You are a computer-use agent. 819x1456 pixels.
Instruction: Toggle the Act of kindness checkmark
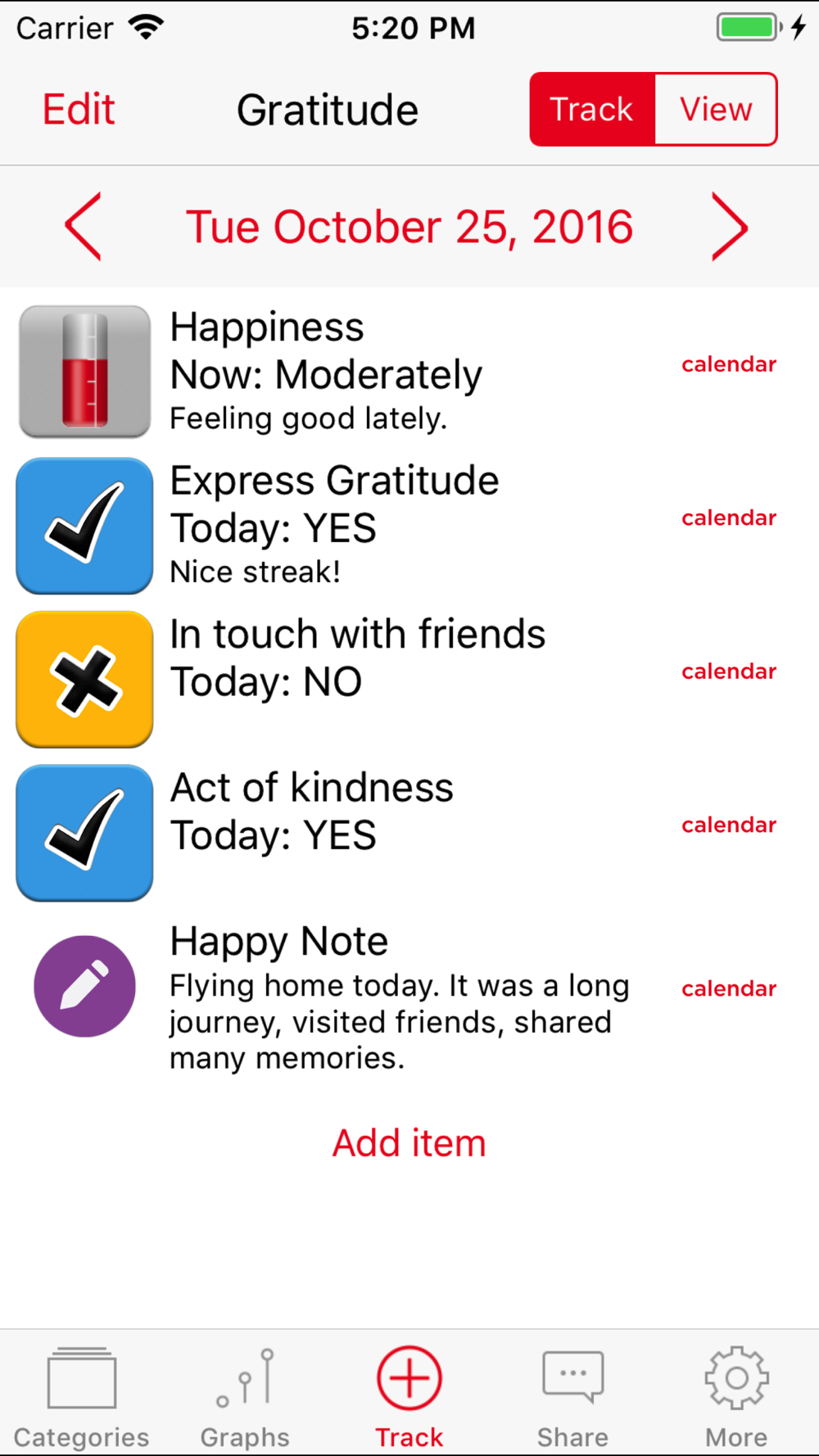pyautogui.click(x=84, y=833)
